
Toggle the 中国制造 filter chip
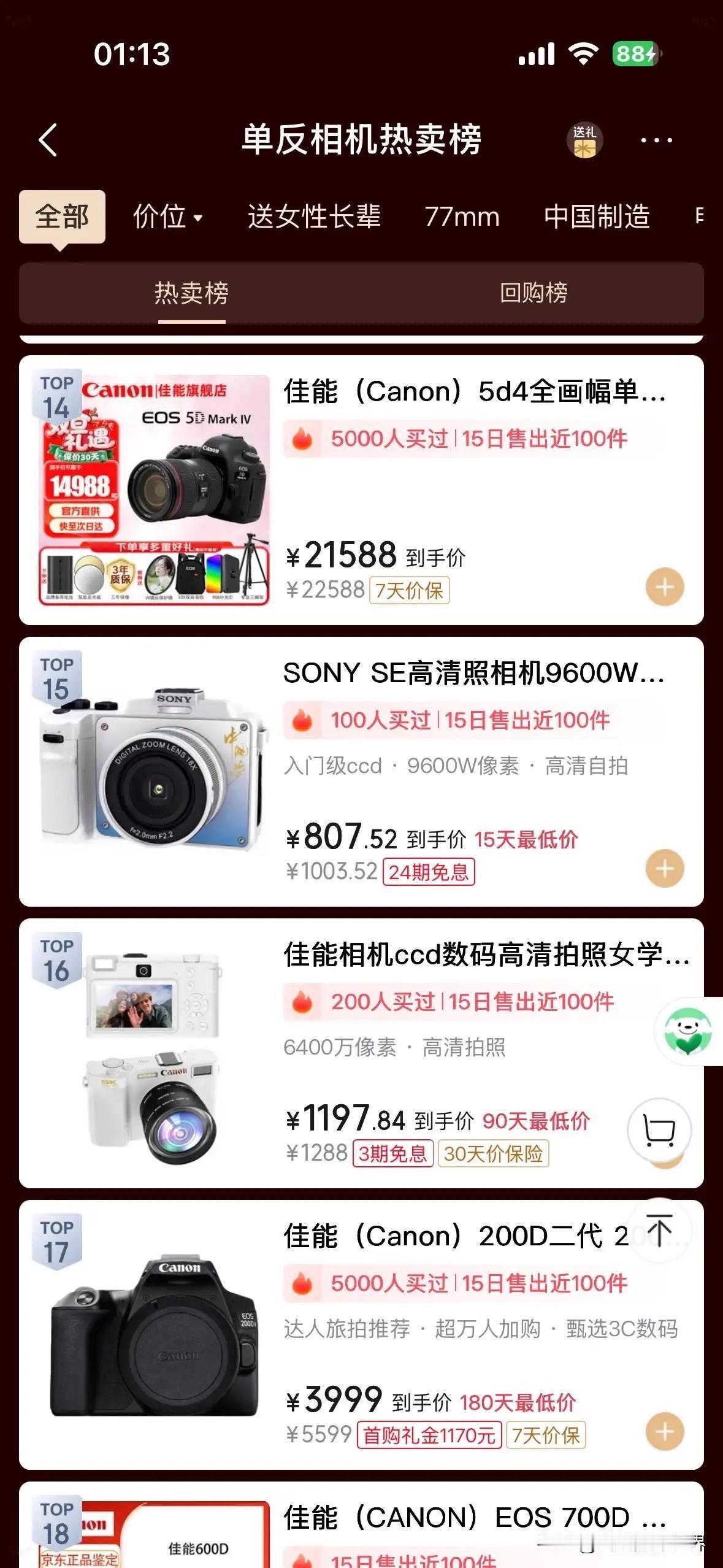(595, 217)
